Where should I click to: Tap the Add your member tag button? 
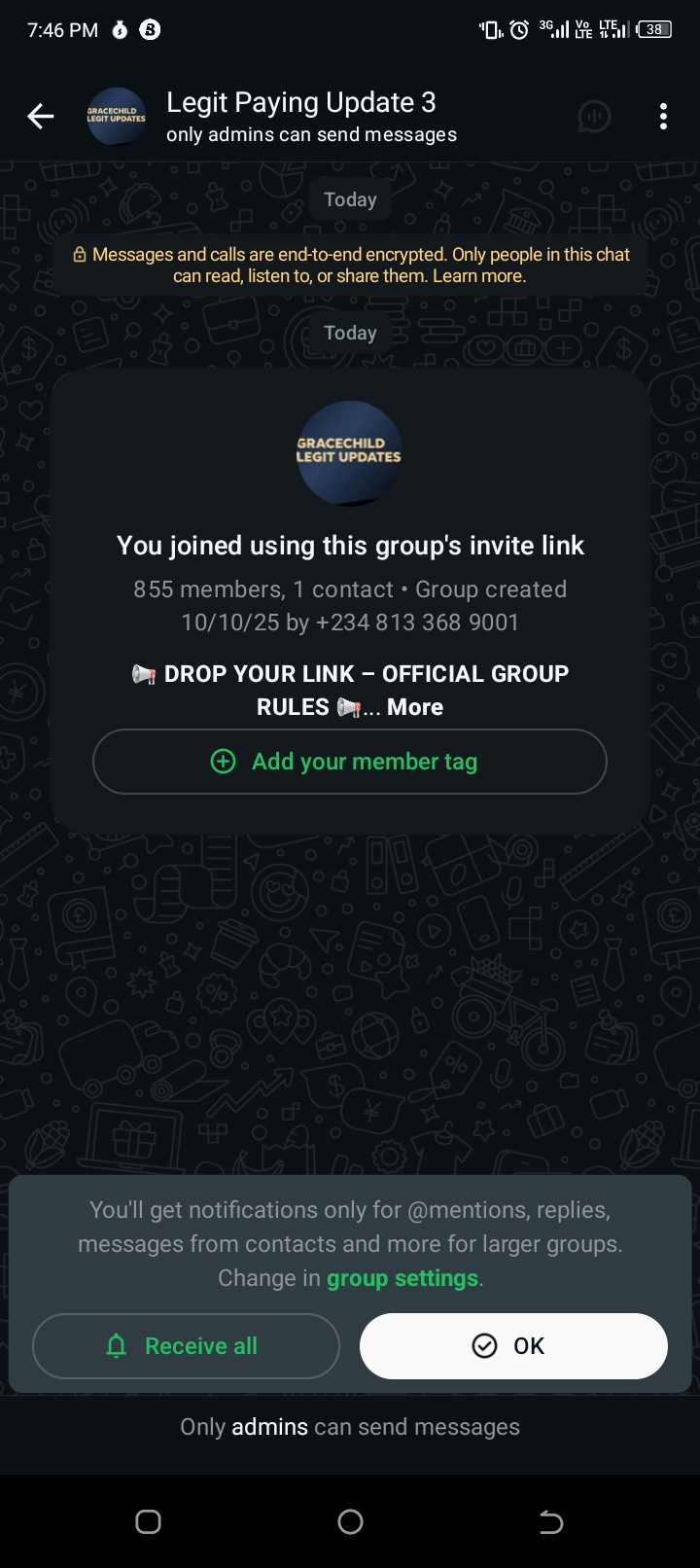coord(350,762)
